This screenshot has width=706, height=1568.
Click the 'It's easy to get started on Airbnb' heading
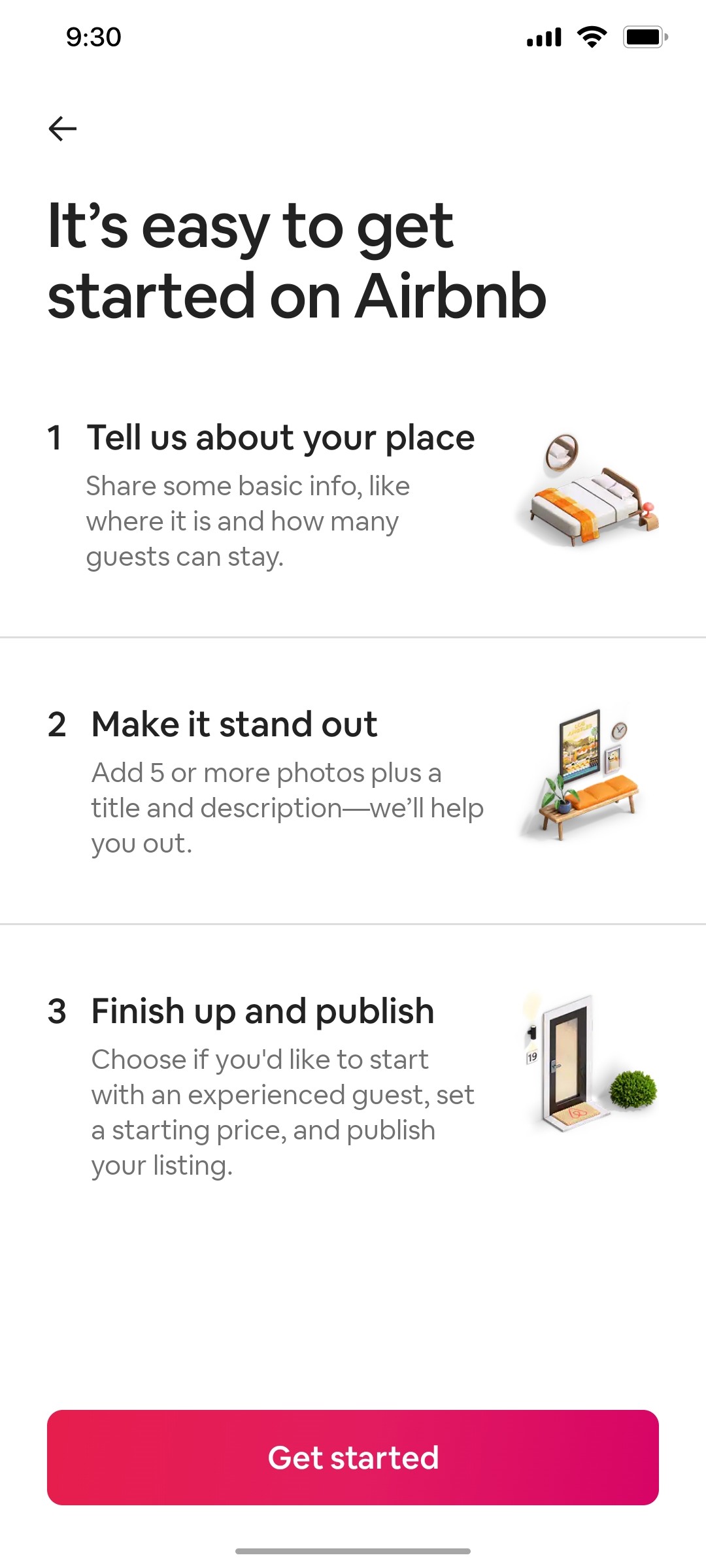click(x=294, y=261)
